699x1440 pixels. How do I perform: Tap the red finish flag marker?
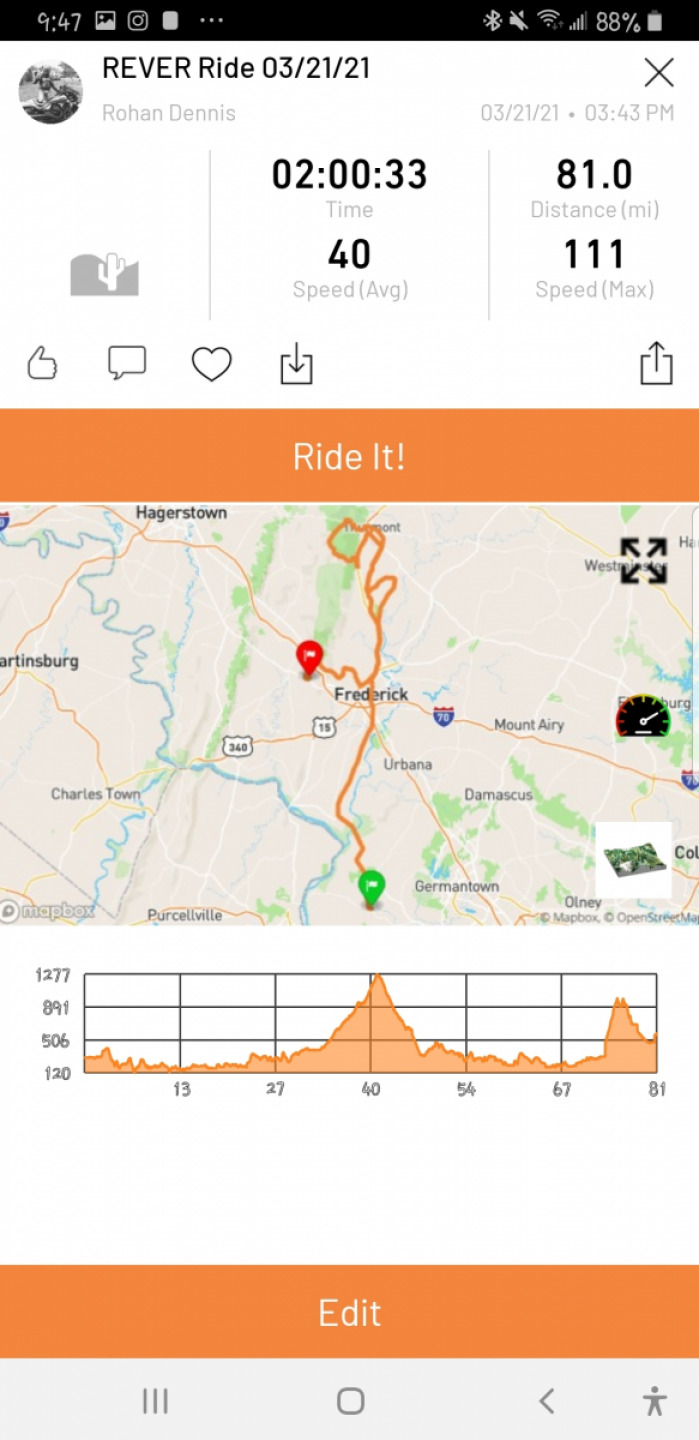(x=310, y=660)
